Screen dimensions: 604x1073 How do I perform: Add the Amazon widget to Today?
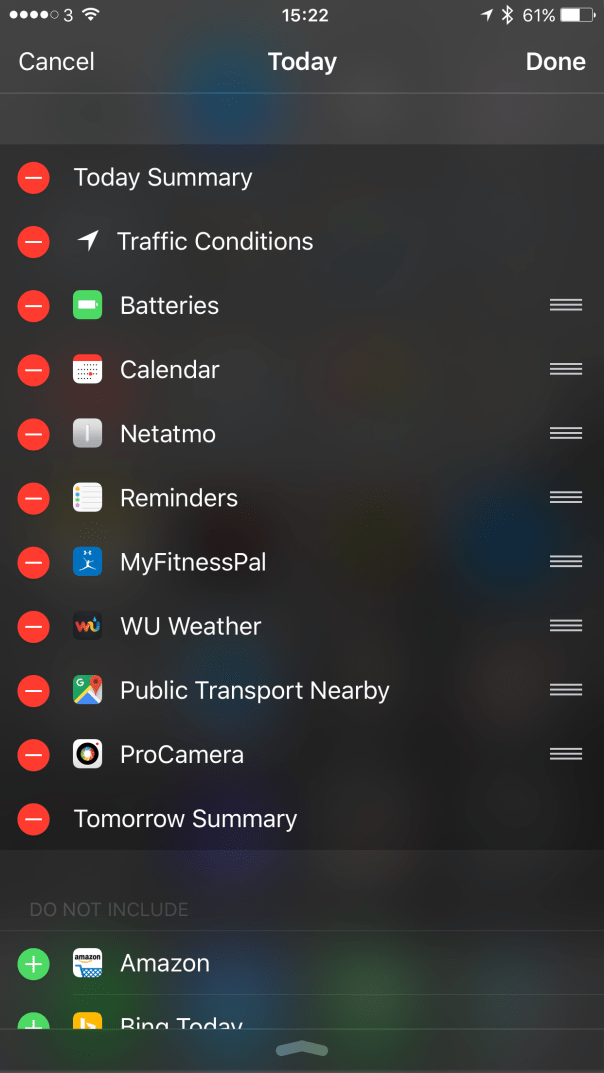(34, 964)
